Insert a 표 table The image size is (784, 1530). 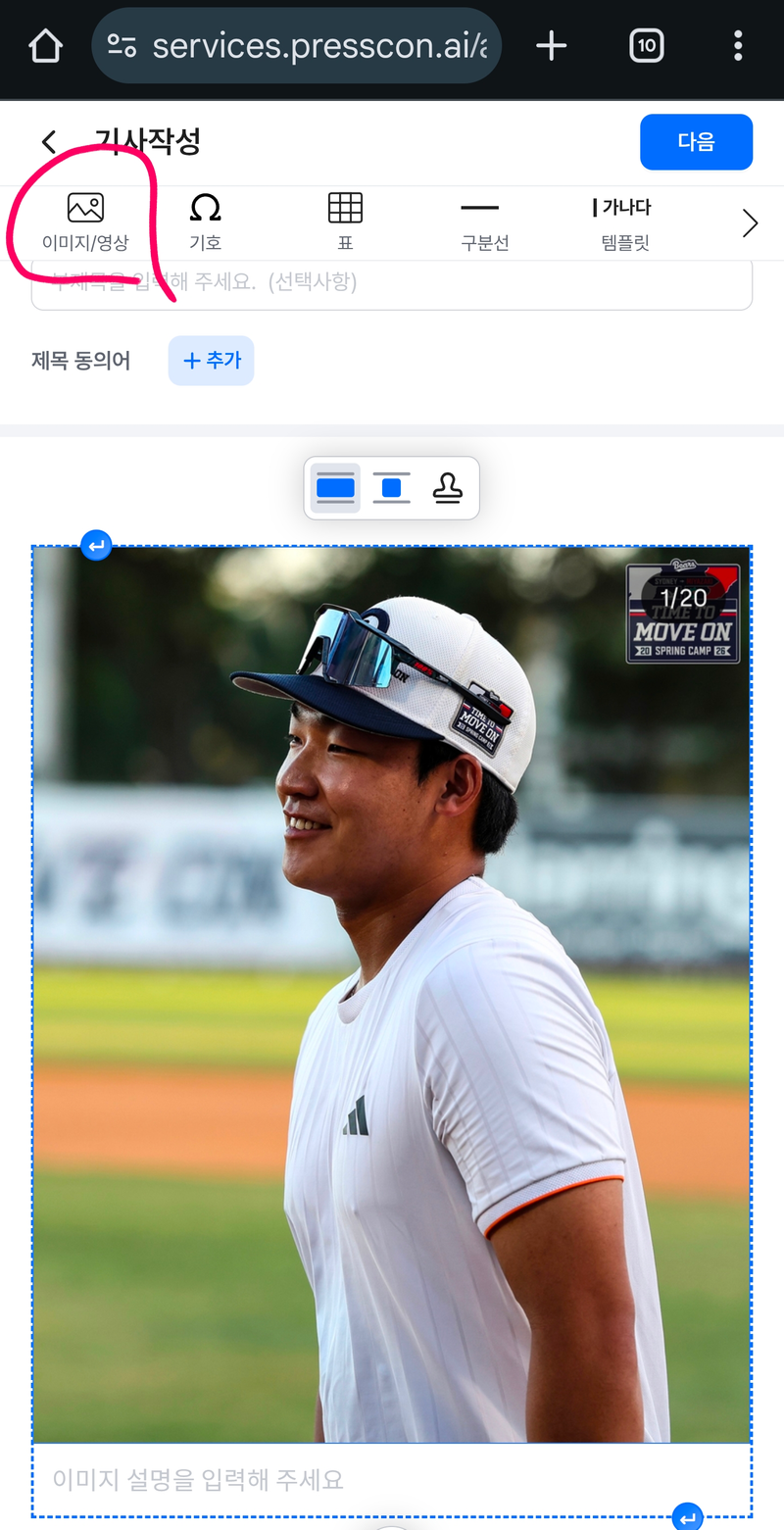(x=345, y=222)
